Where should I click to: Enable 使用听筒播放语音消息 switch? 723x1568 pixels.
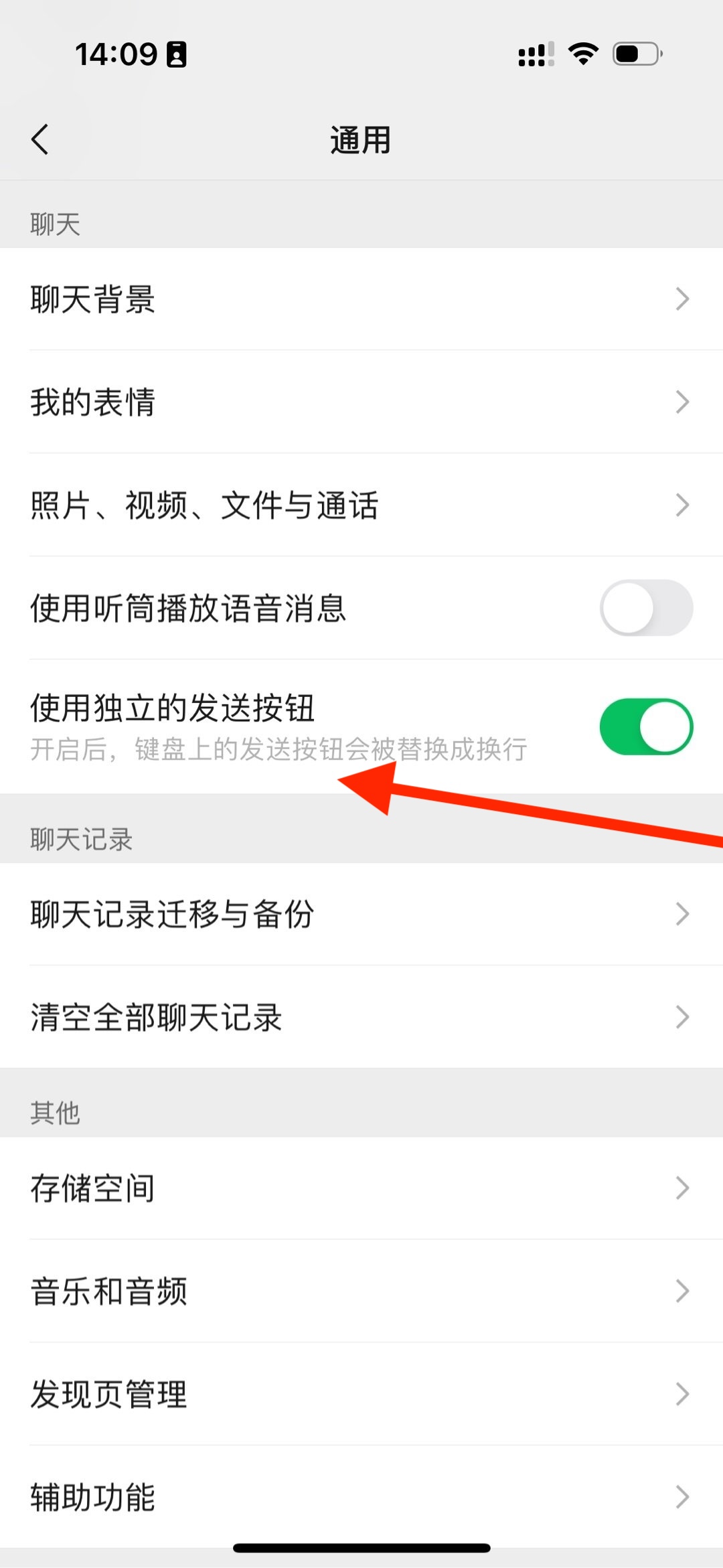point(645,608)
